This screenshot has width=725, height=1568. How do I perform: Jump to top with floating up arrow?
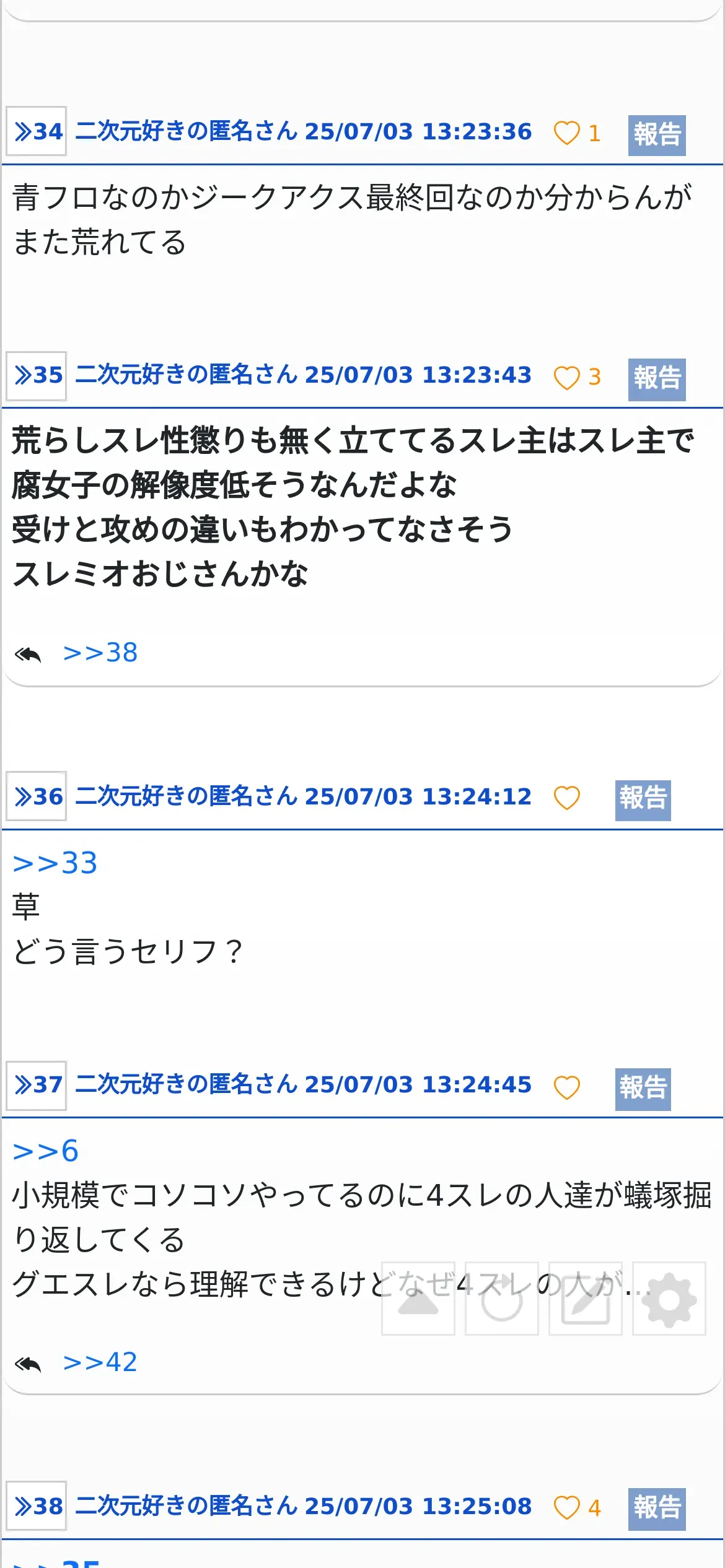pyautogui.click(x=418, y=1299)
